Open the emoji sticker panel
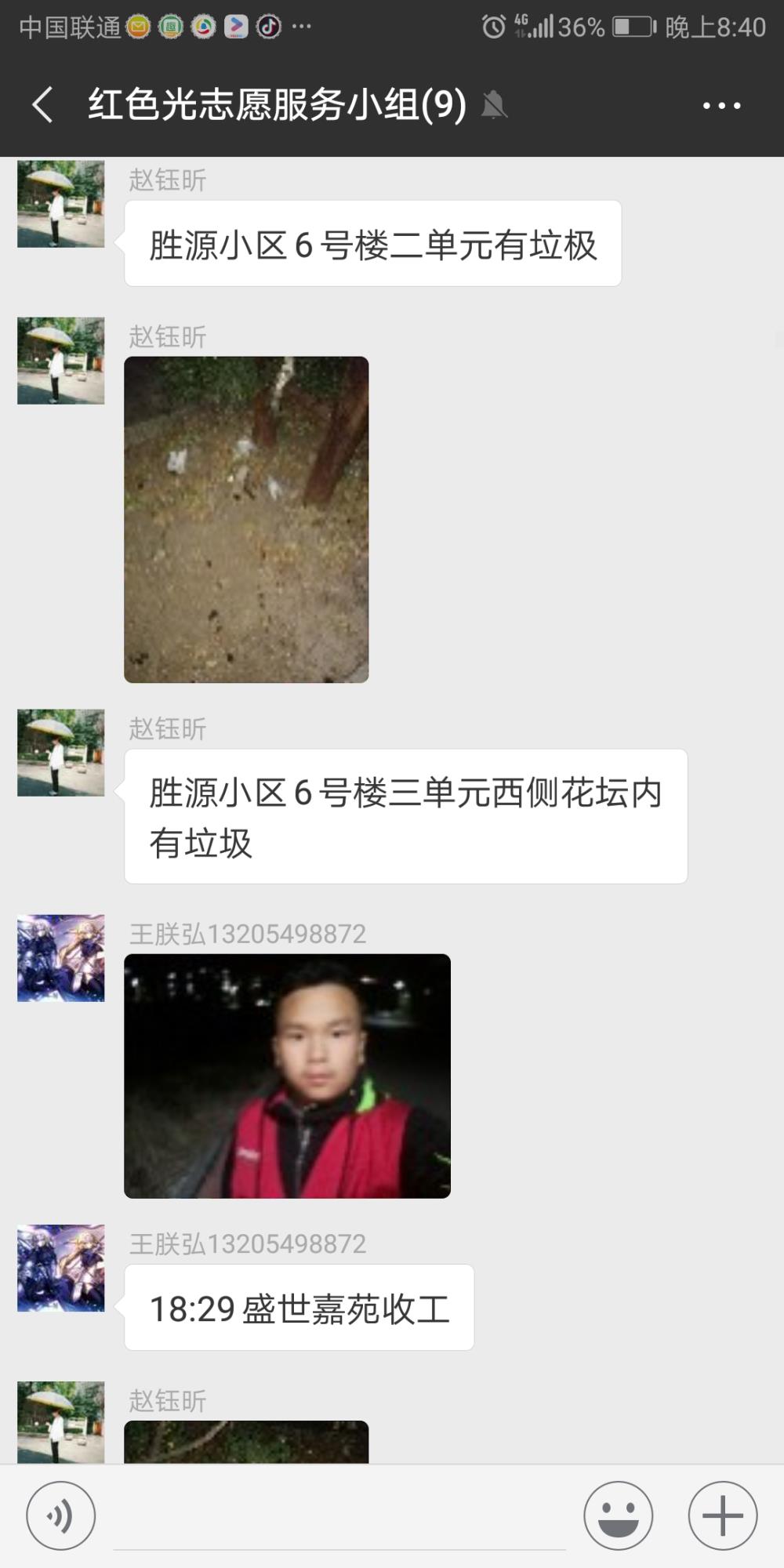The height and width of the screenshot is (1568, 784). tap(618, 1515)
